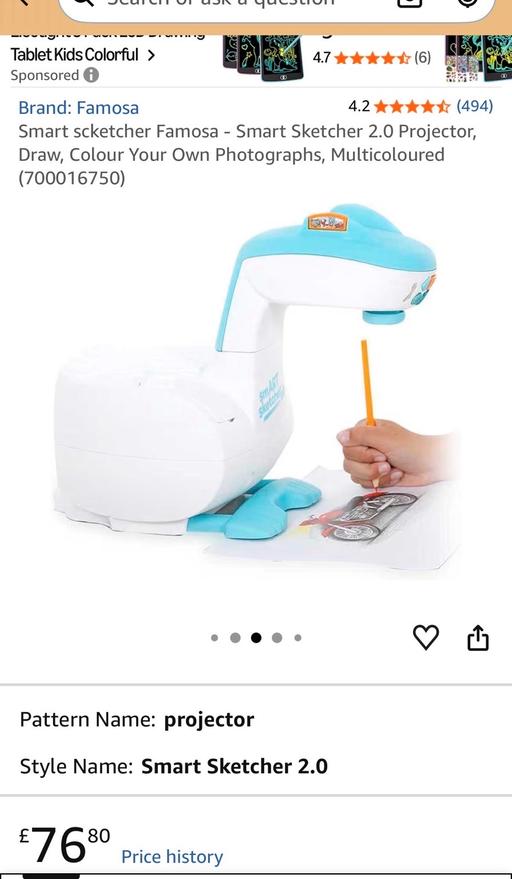
Task: Add Smart Sketcher to wish list heart
Action: (426, 637)
